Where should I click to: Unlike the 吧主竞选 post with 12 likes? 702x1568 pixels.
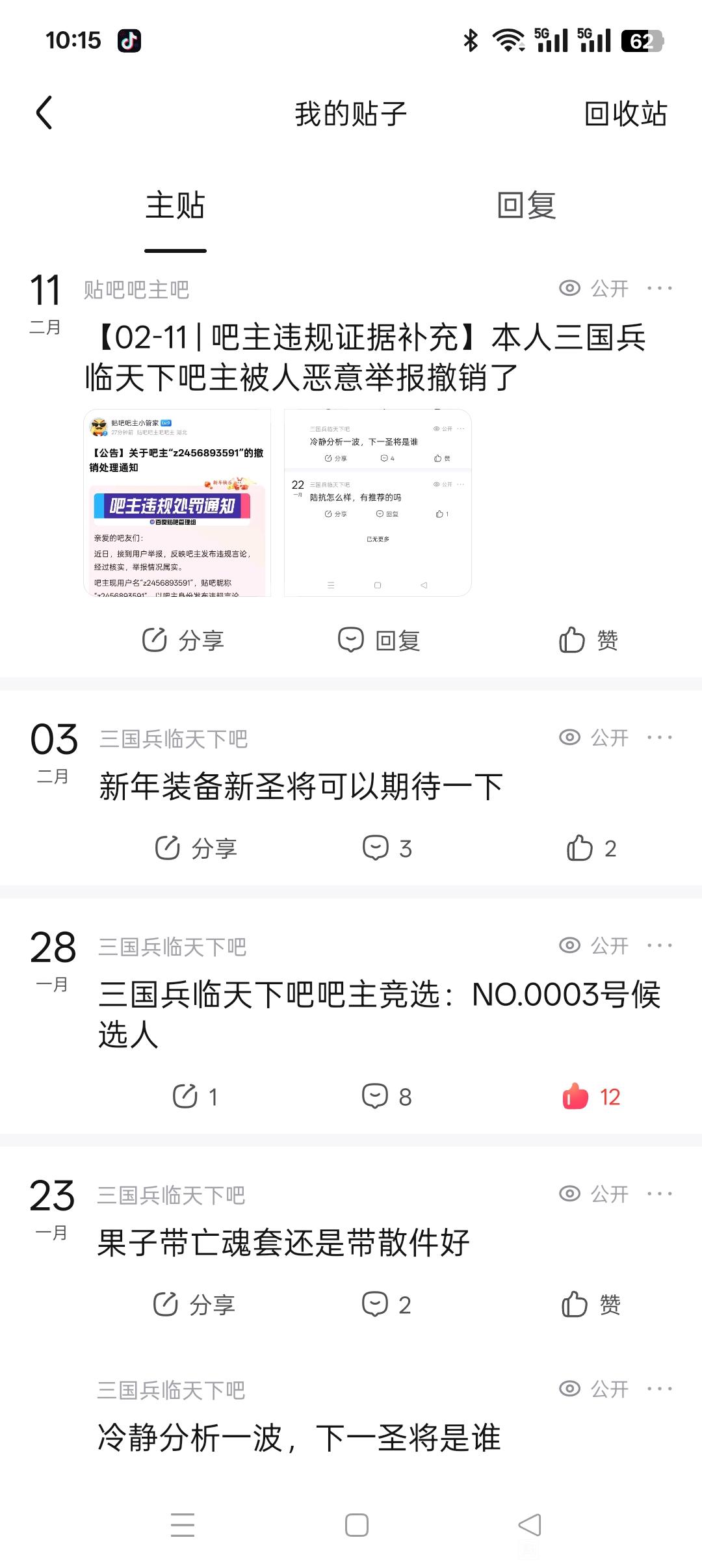tap(591, 1097)
